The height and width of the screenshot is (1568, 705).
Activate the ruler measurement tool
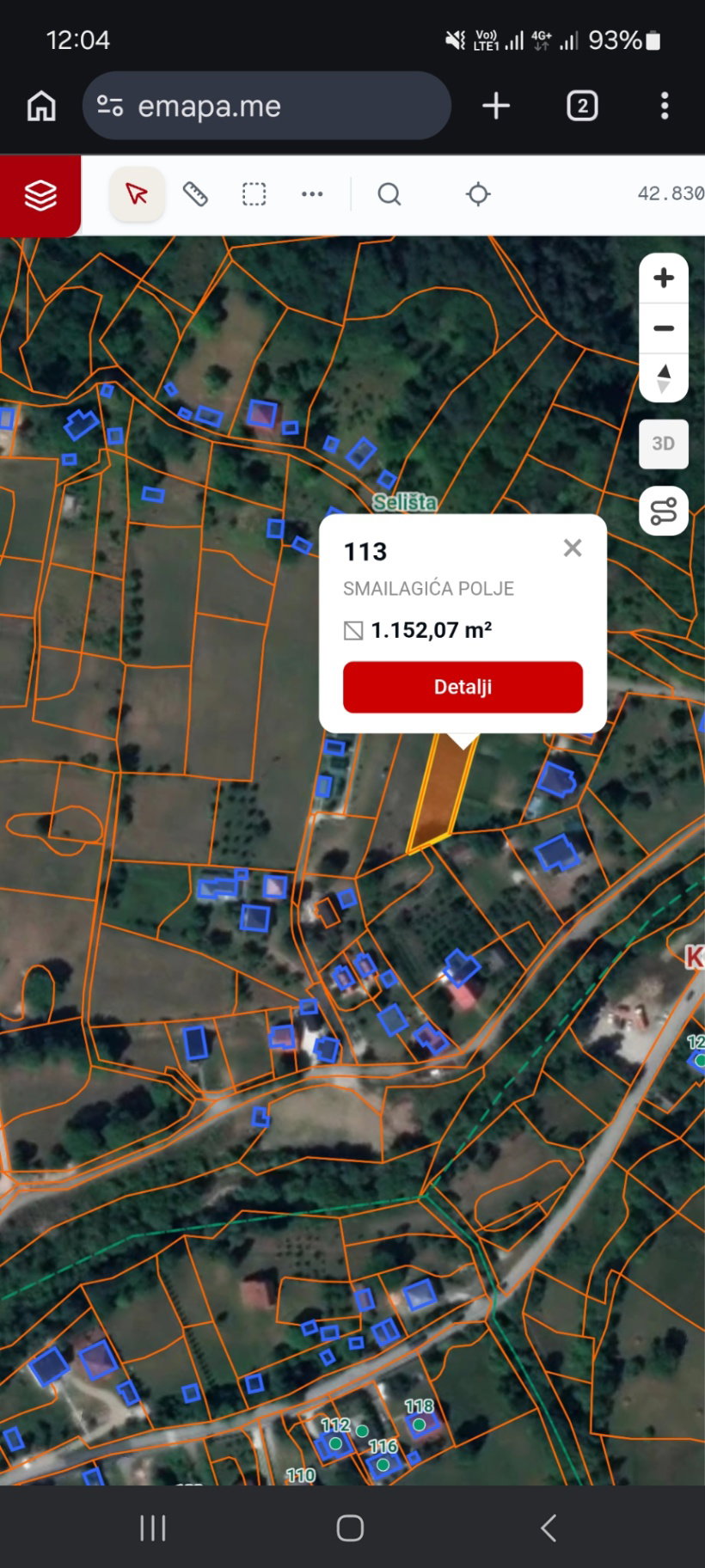[196, 194]
